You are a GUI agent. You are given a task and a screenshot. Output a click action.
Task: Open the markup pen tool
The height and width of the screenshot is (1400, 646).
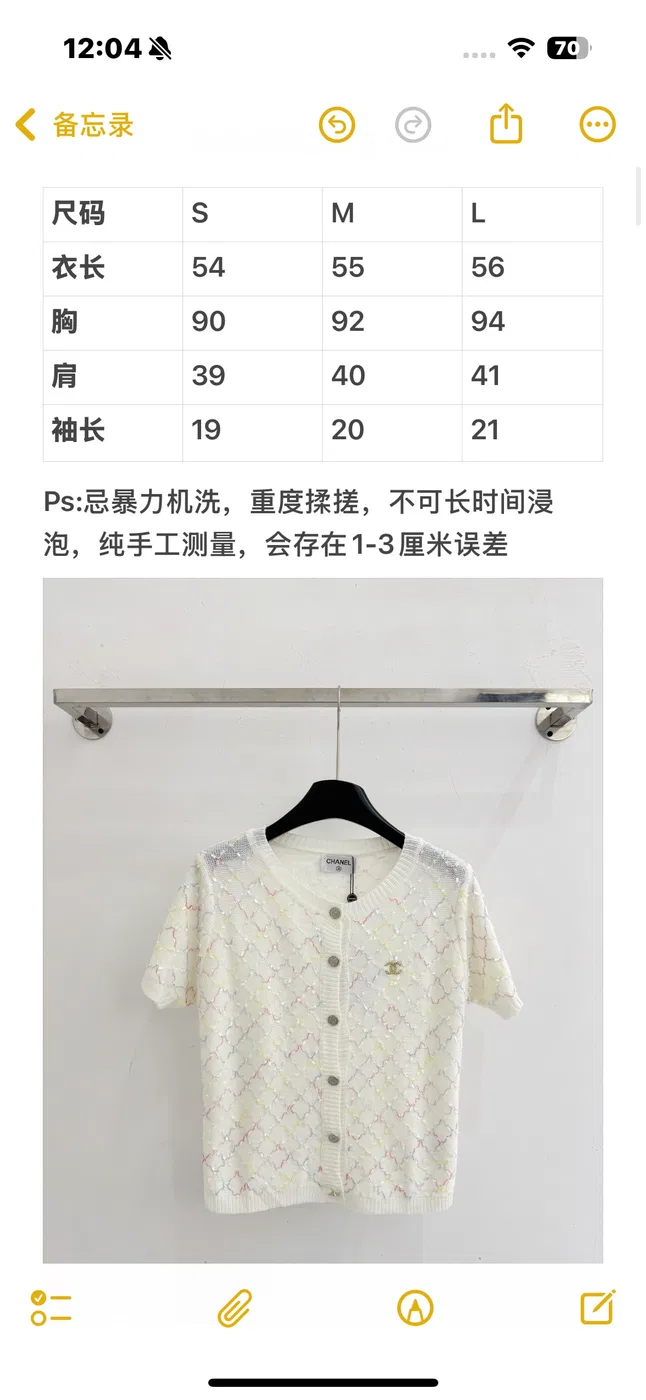(415, 1307)
